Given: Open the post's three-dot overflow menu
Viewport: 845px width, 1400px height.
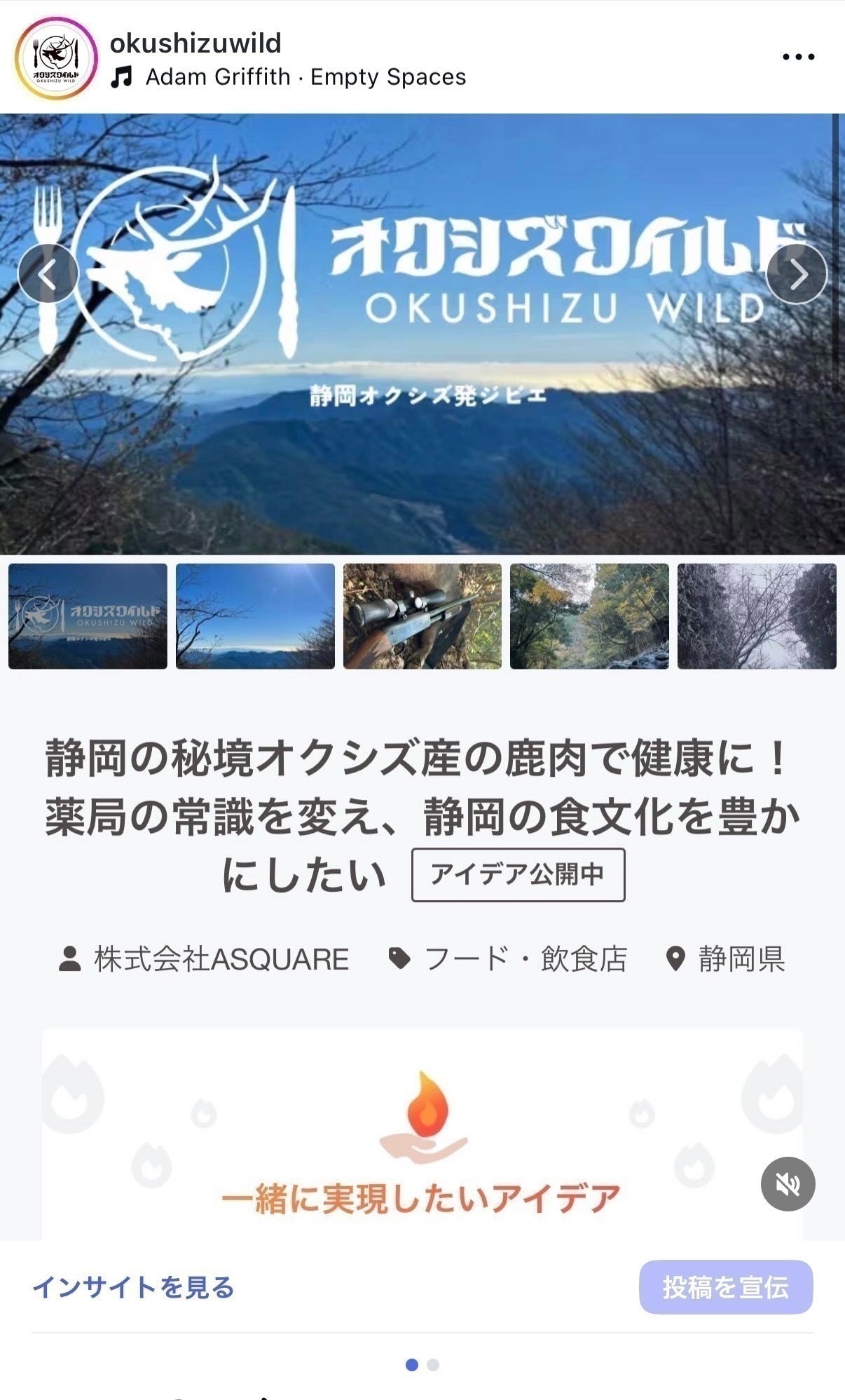Looking at the screenshot, I should 798,57.
